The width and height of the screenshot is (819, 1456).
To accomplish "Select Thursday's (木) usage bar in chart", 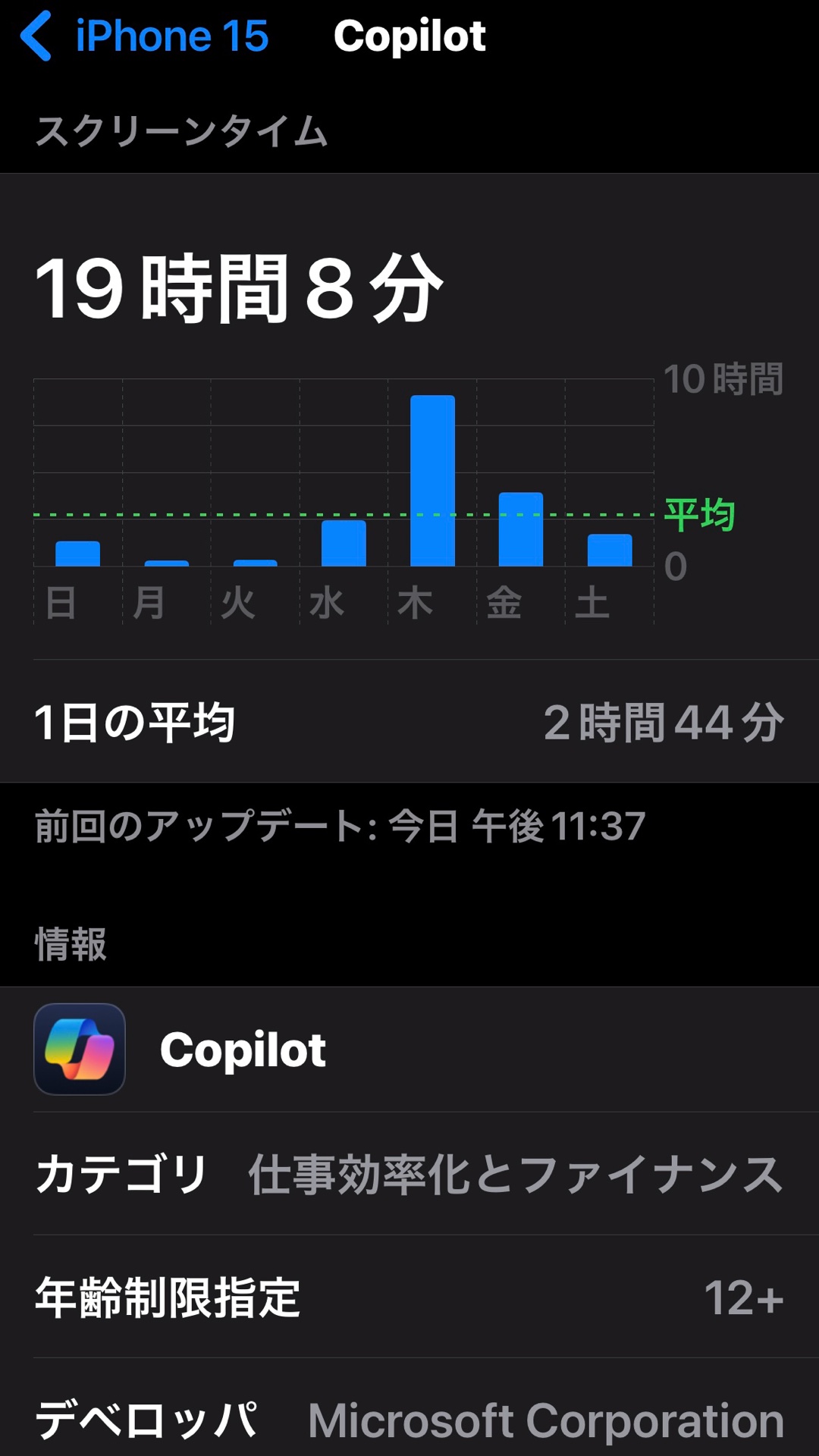I will click(432, 481).
